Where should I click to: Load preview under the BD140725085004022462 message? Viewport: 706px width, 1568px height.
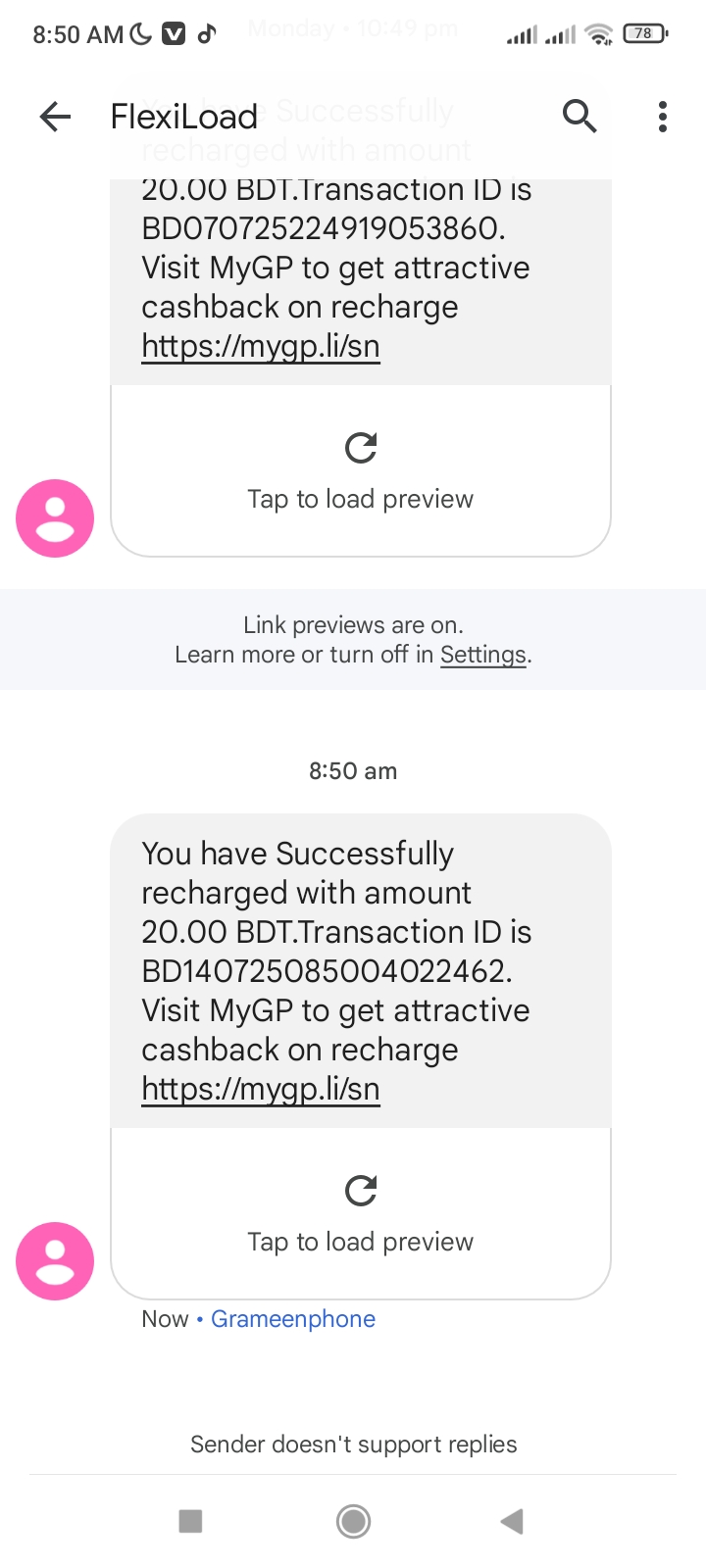pyautogui.click(x=361, y=1214)
